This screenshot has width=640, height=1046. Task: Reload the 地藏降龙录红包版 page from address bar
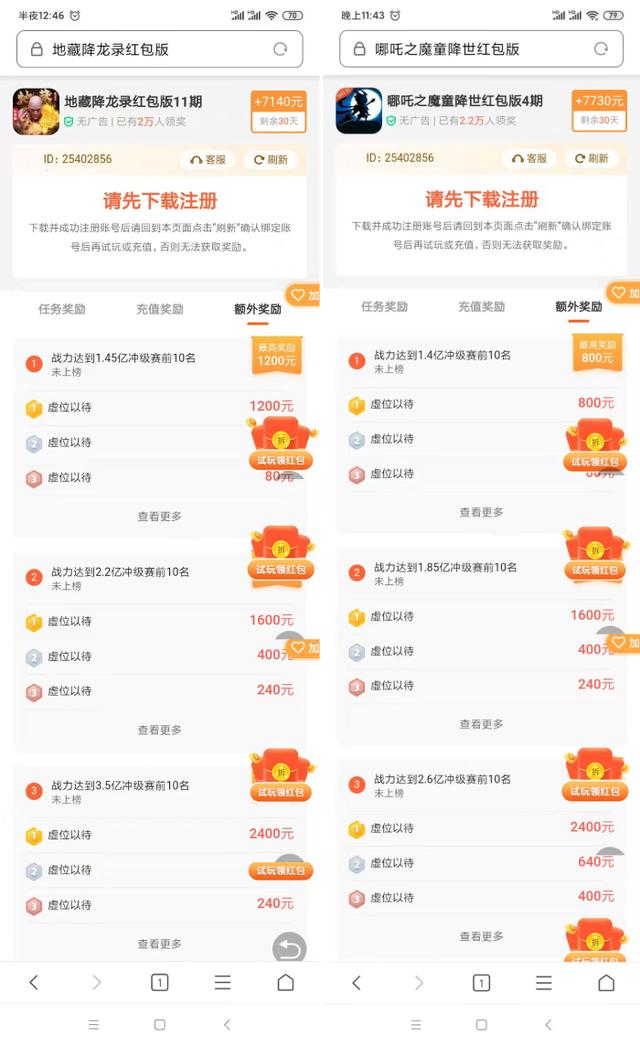coord(280,49)
